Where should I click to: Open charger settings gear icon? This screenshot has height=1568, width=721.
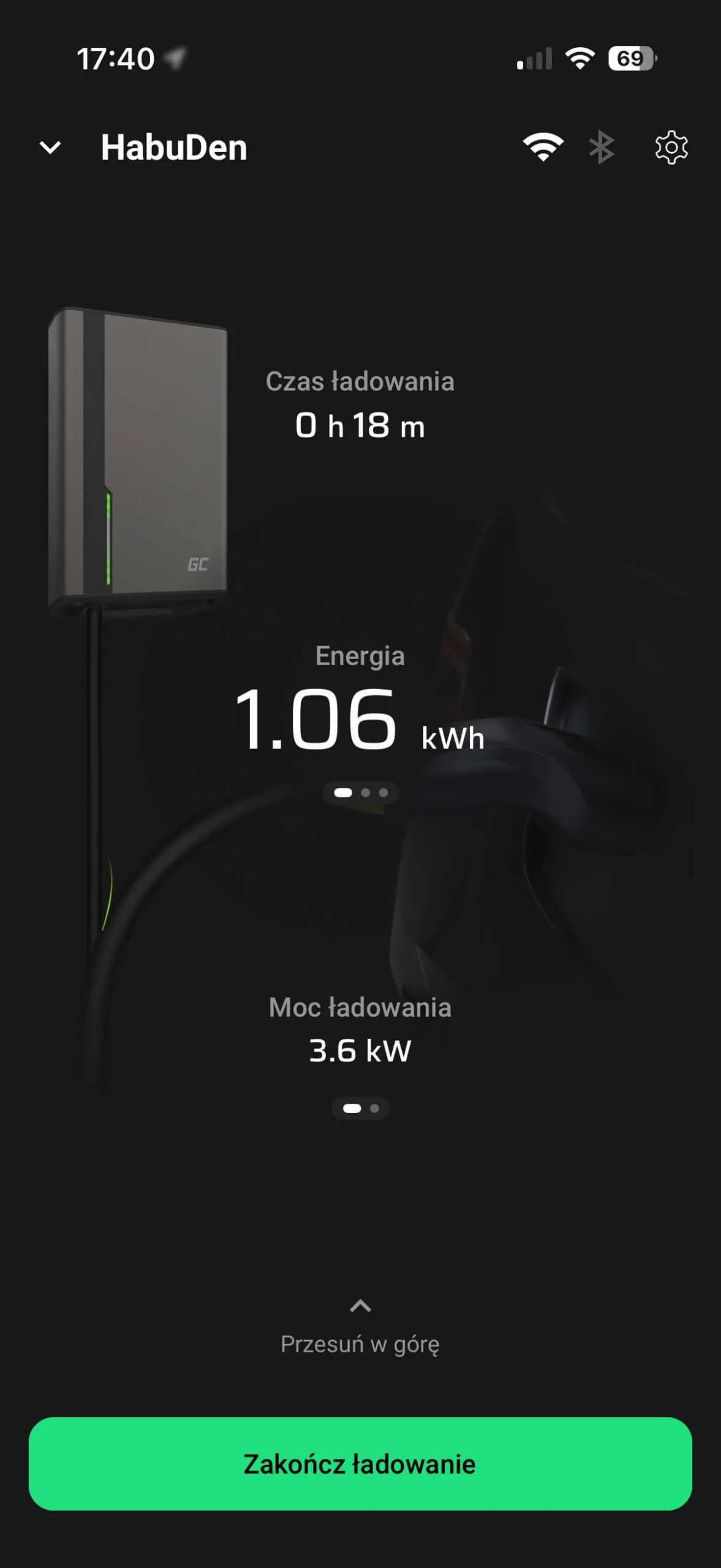pyautogui.click(x=671, y=148)
